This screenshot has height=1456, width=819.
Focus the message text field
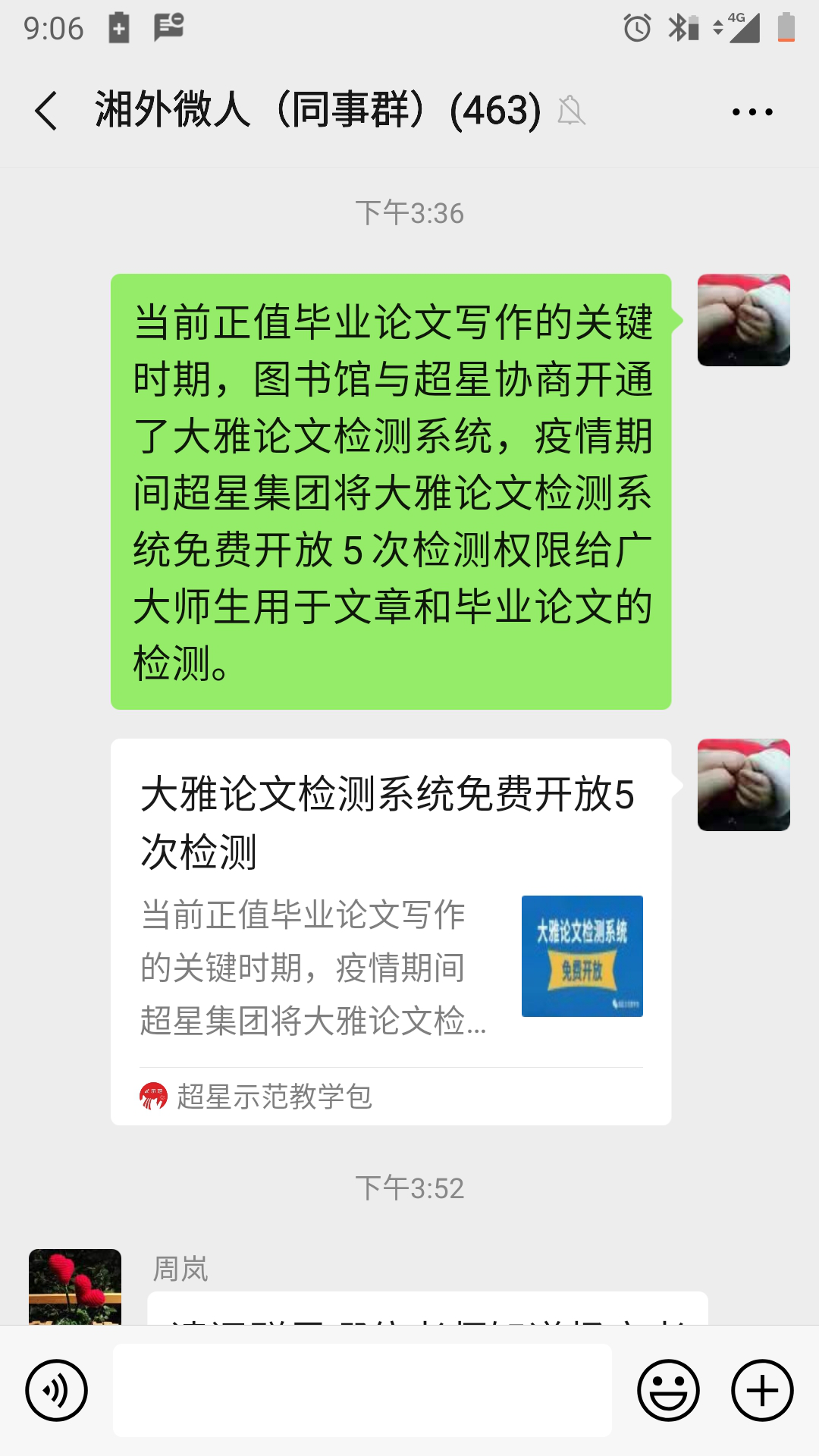pos(362,1390)
